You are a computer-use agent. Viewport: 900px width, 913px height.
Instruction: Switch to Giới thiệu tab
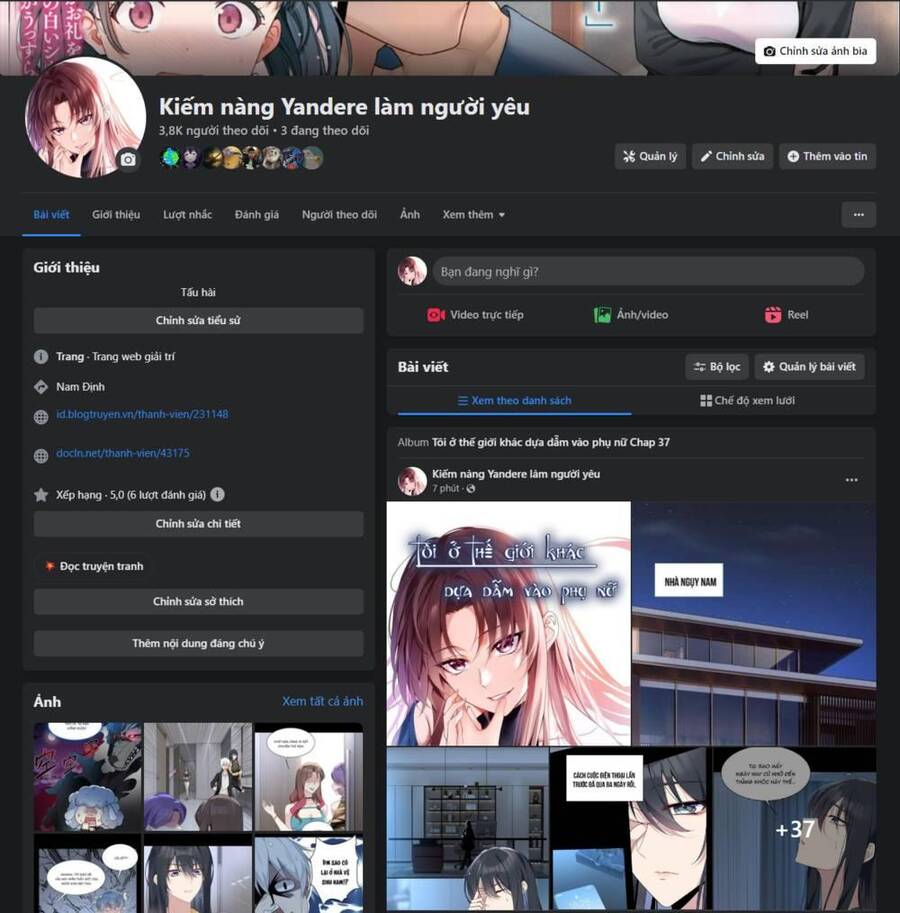(x=116, y=215)
